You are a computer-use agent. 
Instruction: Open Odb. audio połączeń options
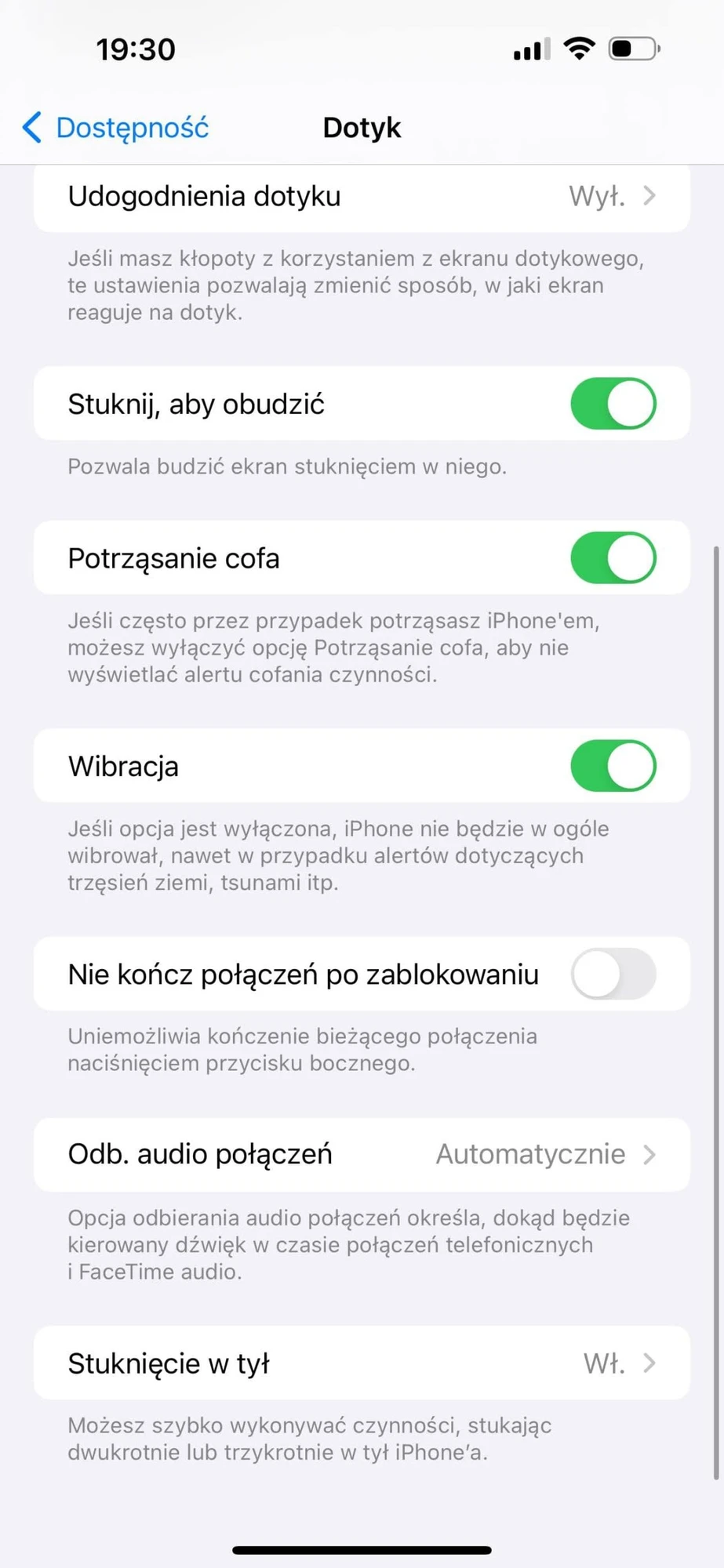tap(362, 1155)
